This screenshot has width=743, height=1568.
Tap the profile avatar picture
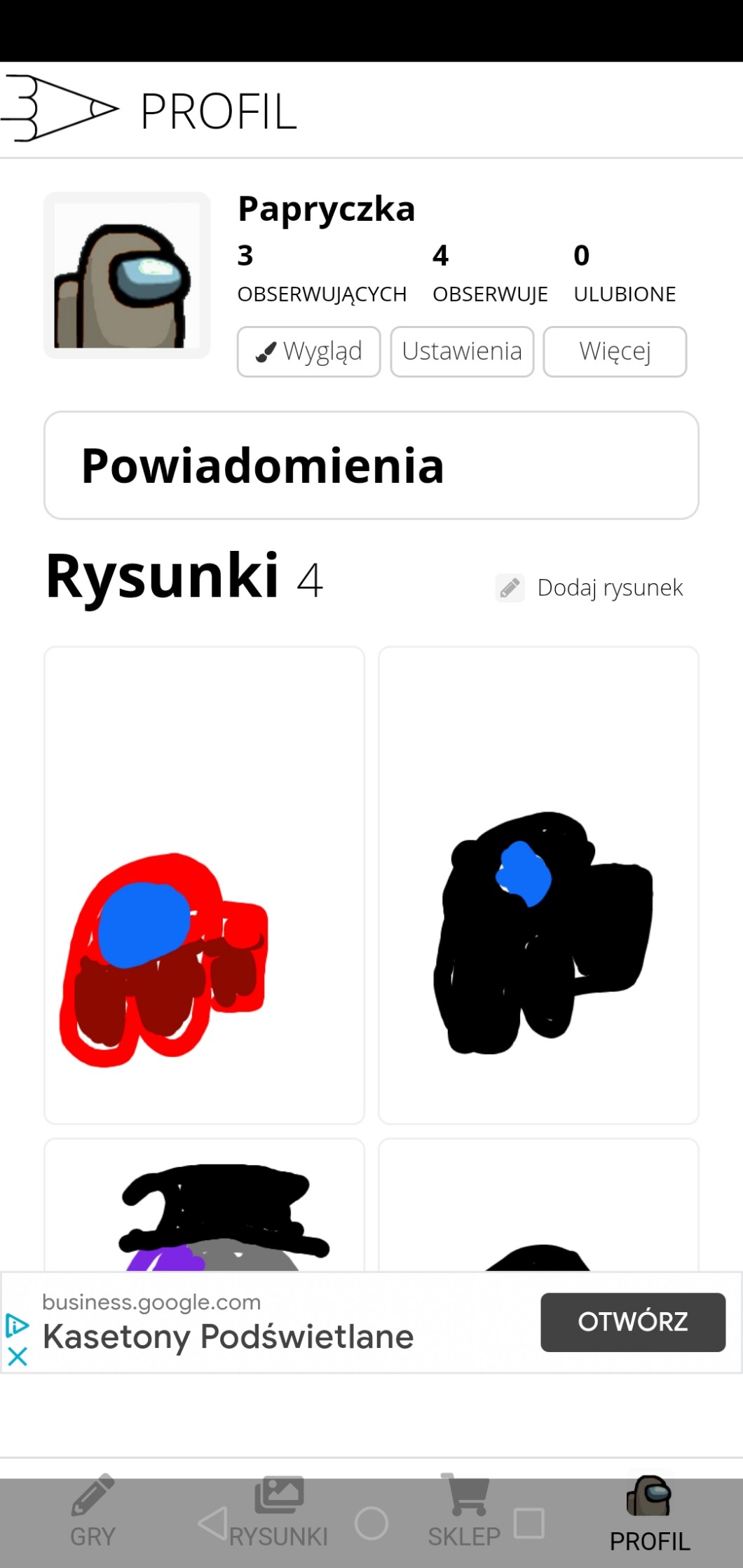(127, 275)
